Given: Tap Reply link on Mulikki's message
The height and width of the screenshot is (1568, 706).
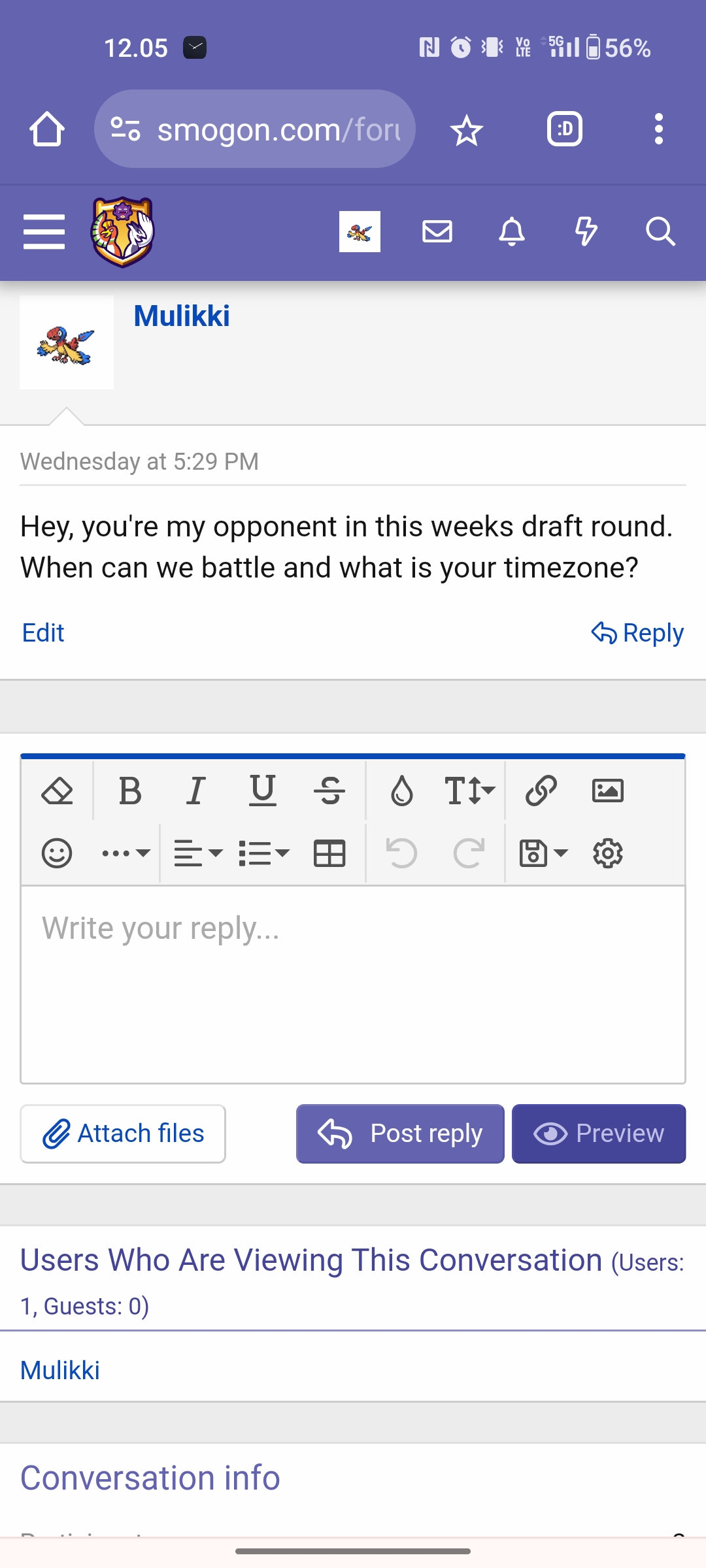Looking at the screenshot, I should [637, 632].
